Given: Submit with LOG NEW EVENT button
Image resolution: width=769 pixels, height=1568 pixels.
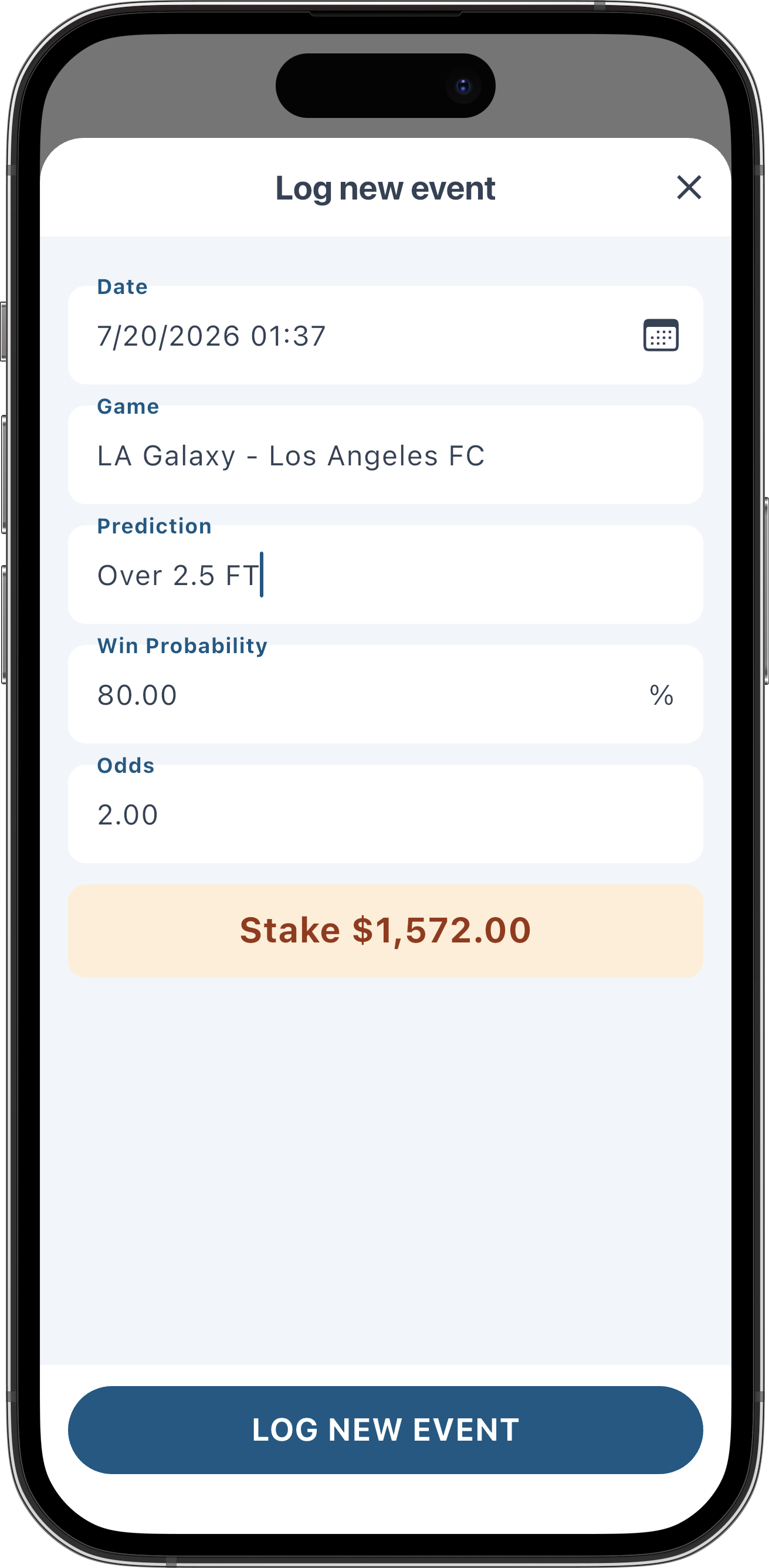Looking at the screenshot, I should coord(385,1430).
